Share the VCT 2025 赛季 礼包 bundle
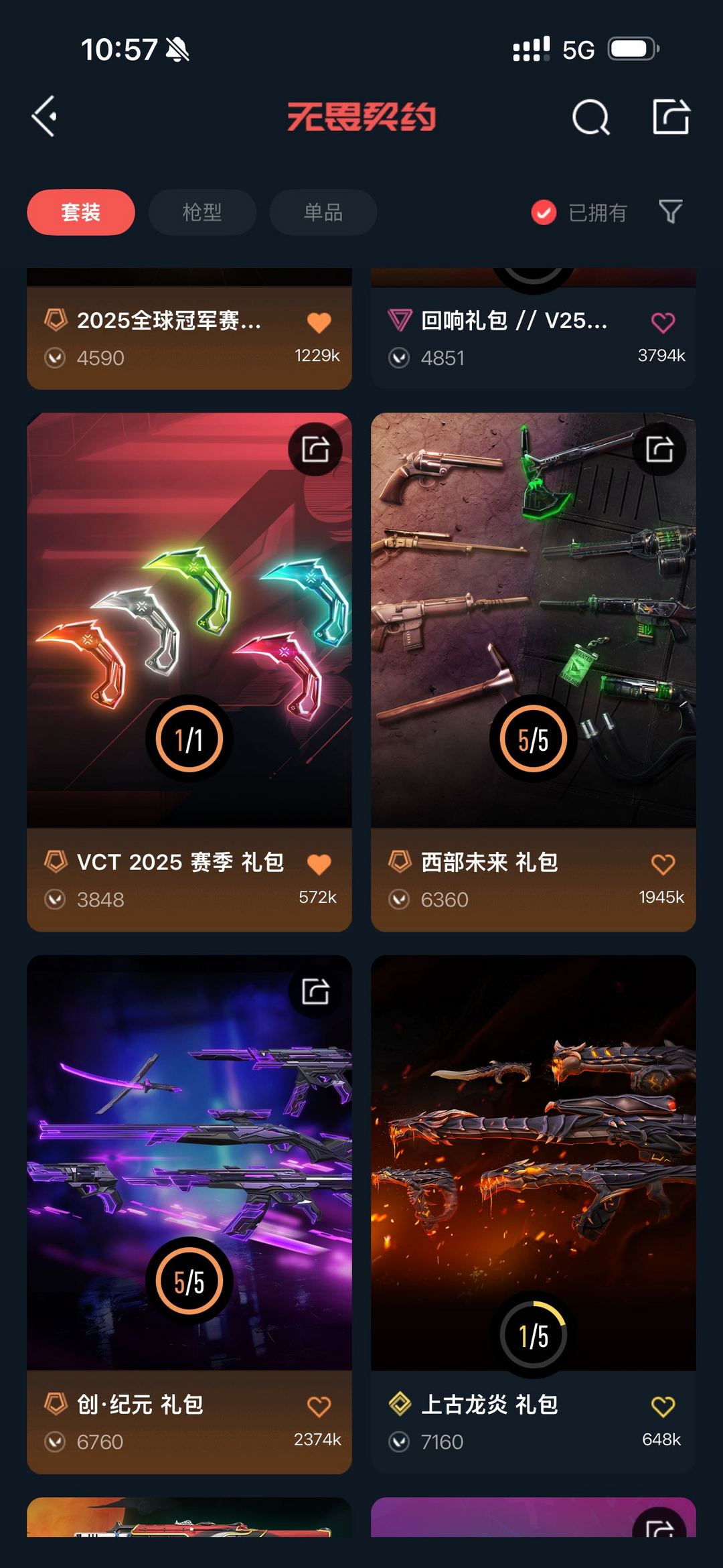This screenshot has width=723, height=1568. 315,449
